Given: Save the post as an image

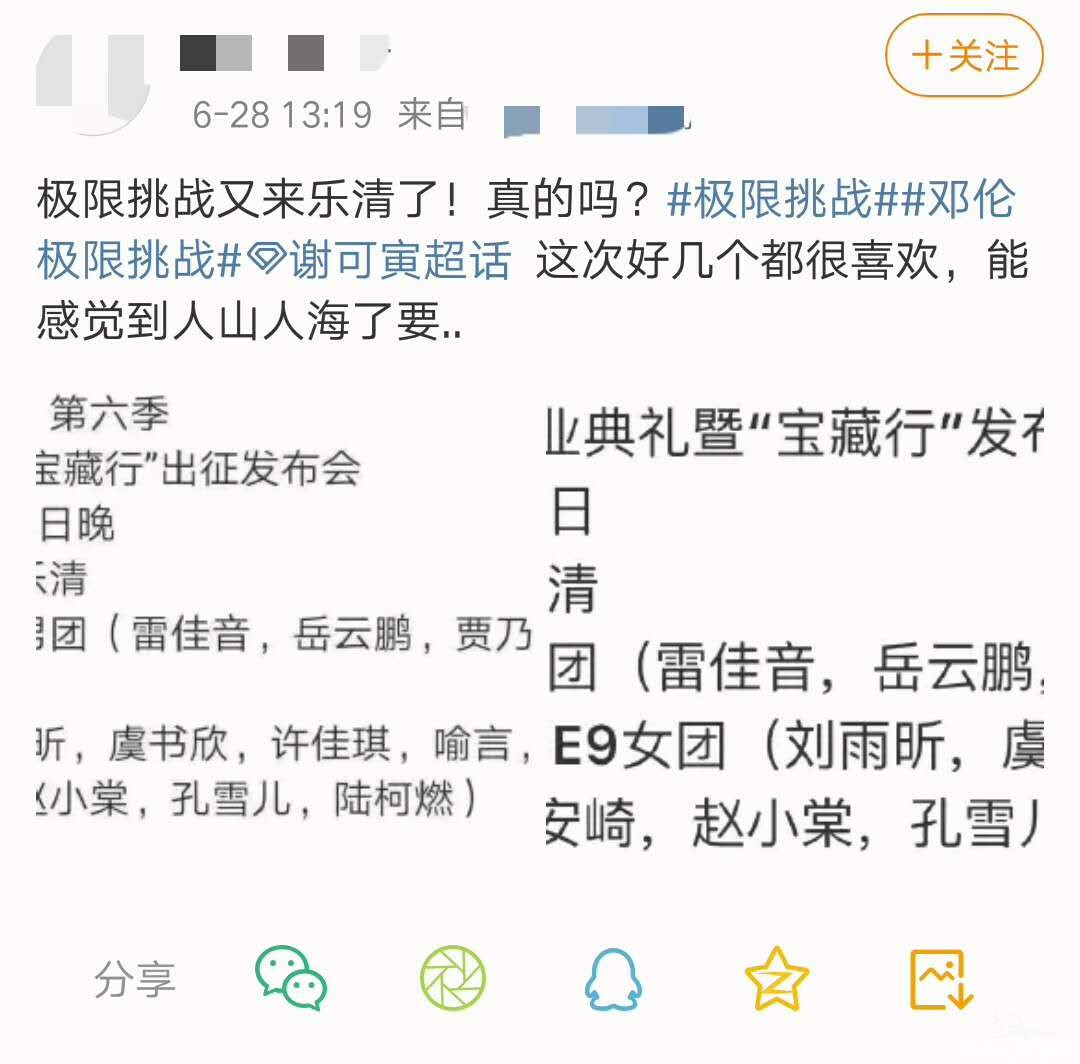Looking at the screenshot, I should point(940,979).
